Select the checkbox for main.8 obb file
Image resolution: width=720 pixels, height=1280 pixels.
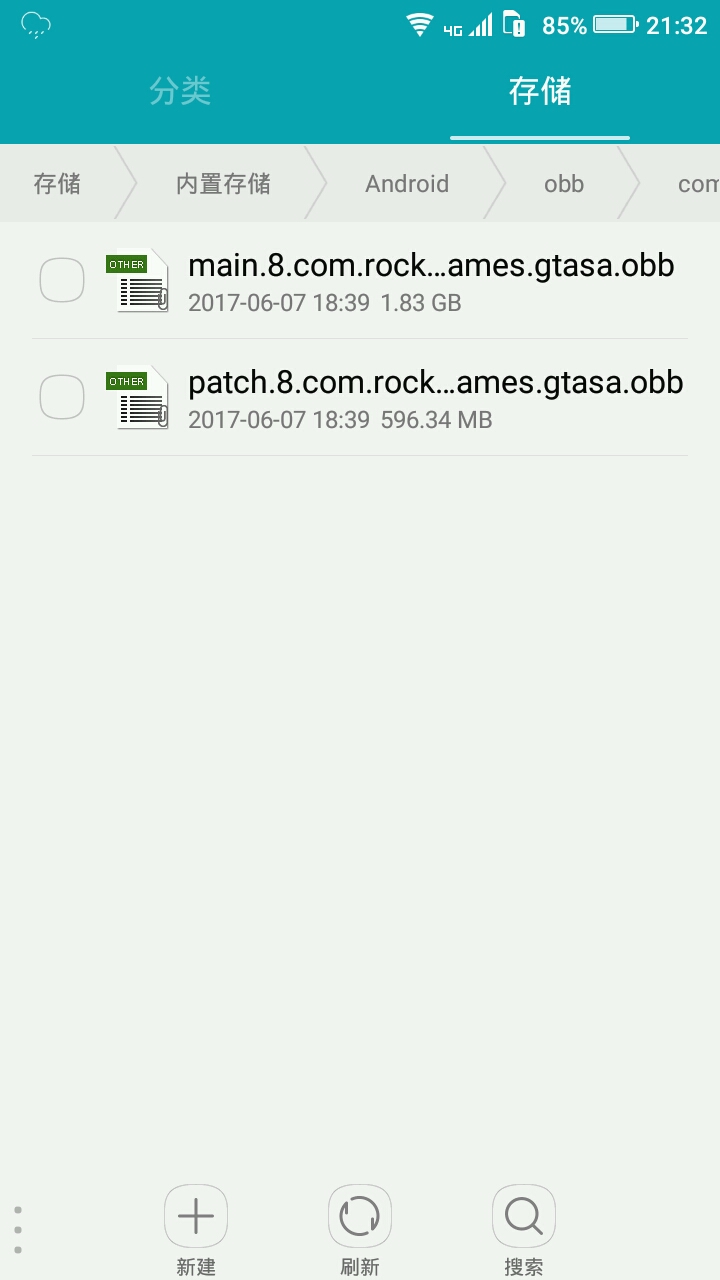click(x=62, y=280)
